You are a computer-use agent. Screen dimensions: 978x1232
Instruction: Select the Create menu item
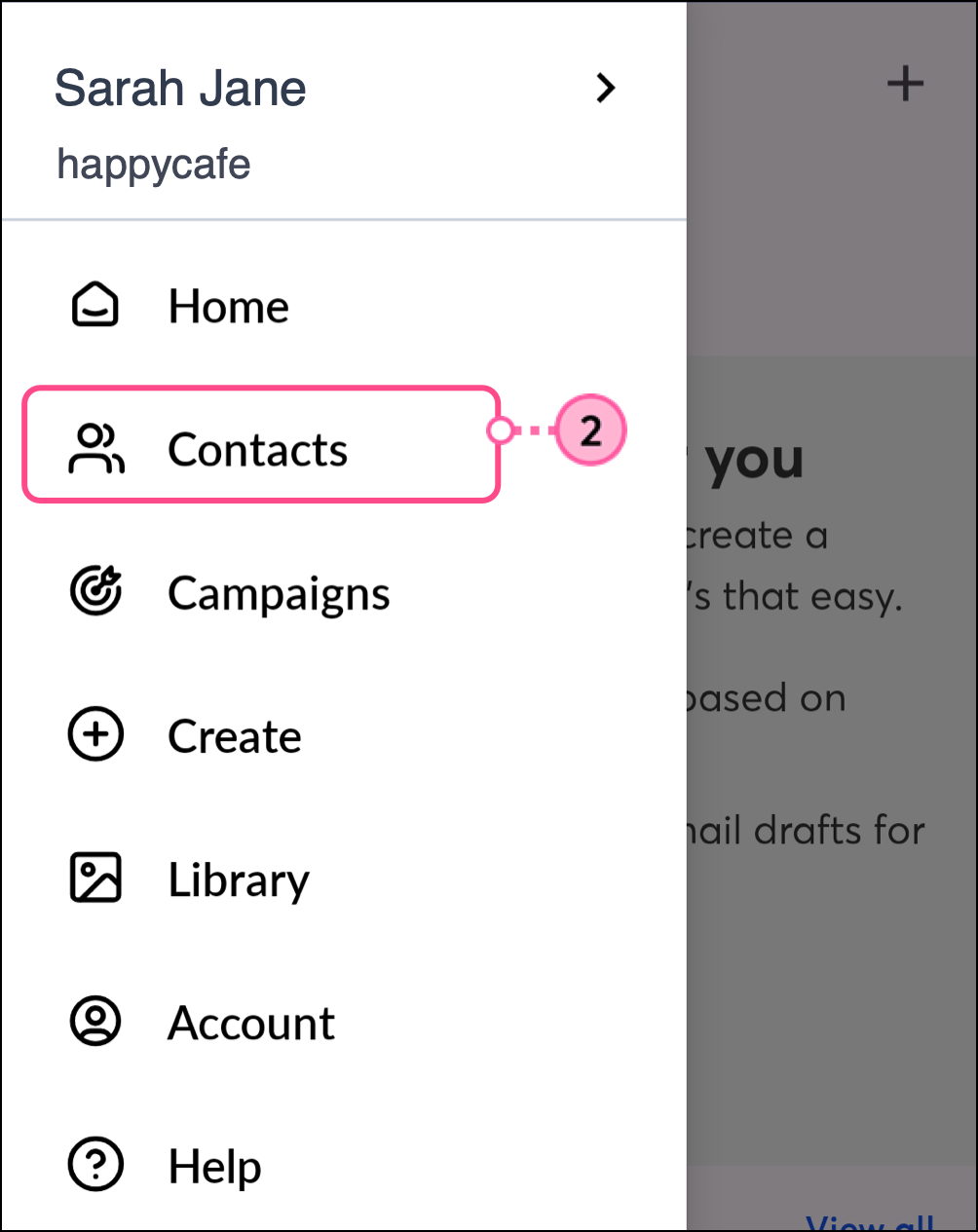tap(234, 736)
